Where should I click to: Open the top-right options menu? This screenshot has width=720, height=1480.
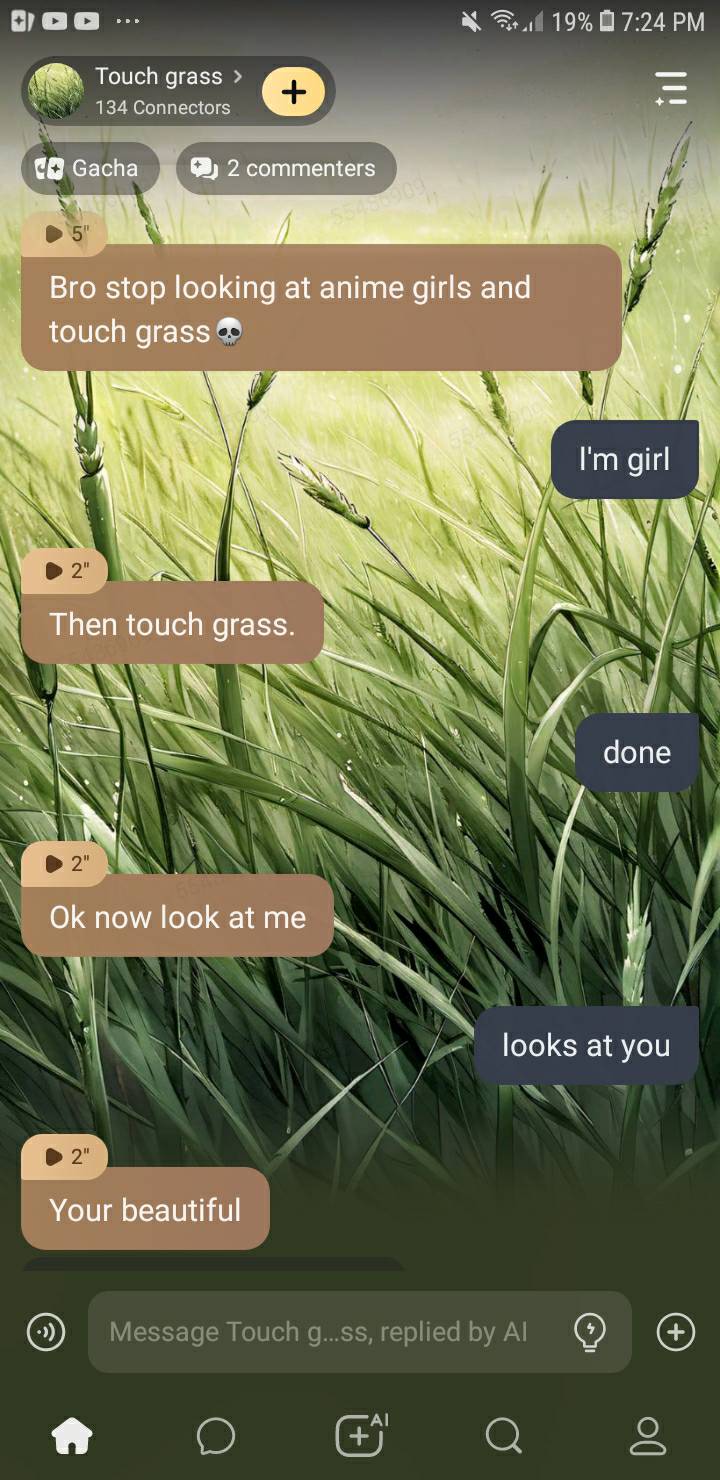click(671, 89)
